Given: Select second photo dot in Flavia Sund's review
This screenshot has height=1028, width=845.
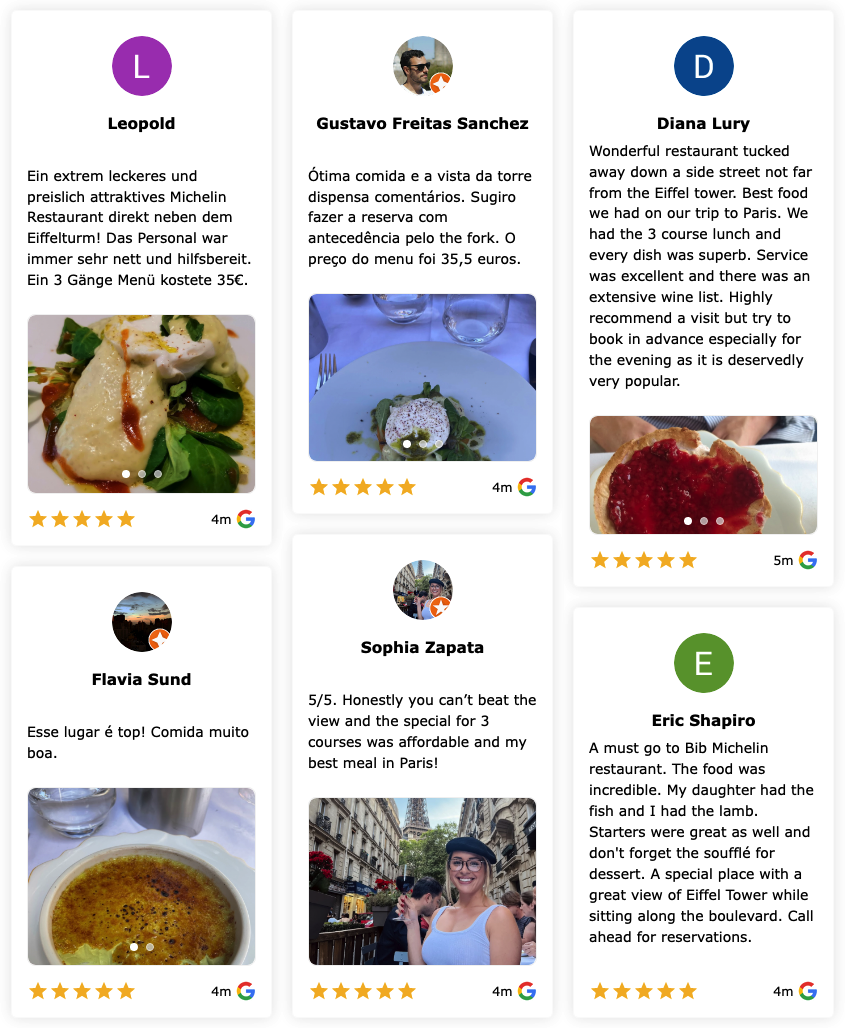Looking at the screenshot, I should coord(150,946).
